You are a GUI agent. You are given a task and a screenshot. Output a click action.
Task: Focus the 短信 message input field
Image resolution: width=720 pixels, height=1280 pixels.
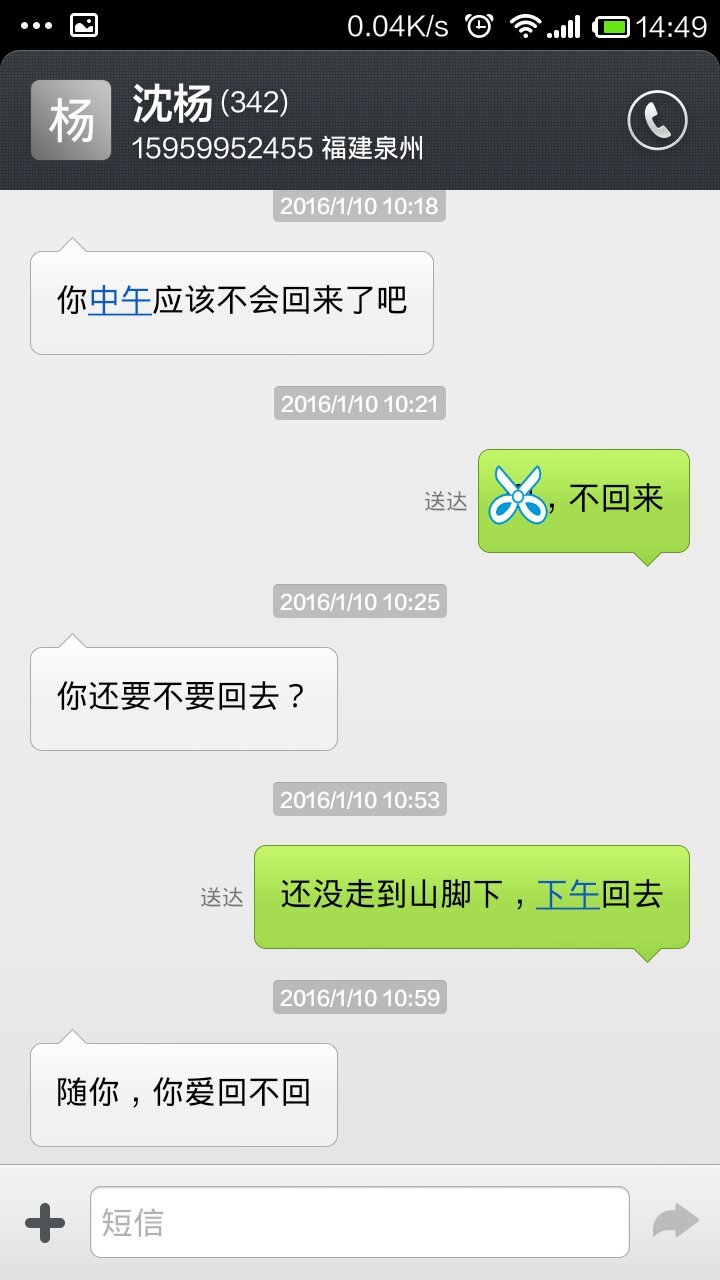coord(359,1222)
